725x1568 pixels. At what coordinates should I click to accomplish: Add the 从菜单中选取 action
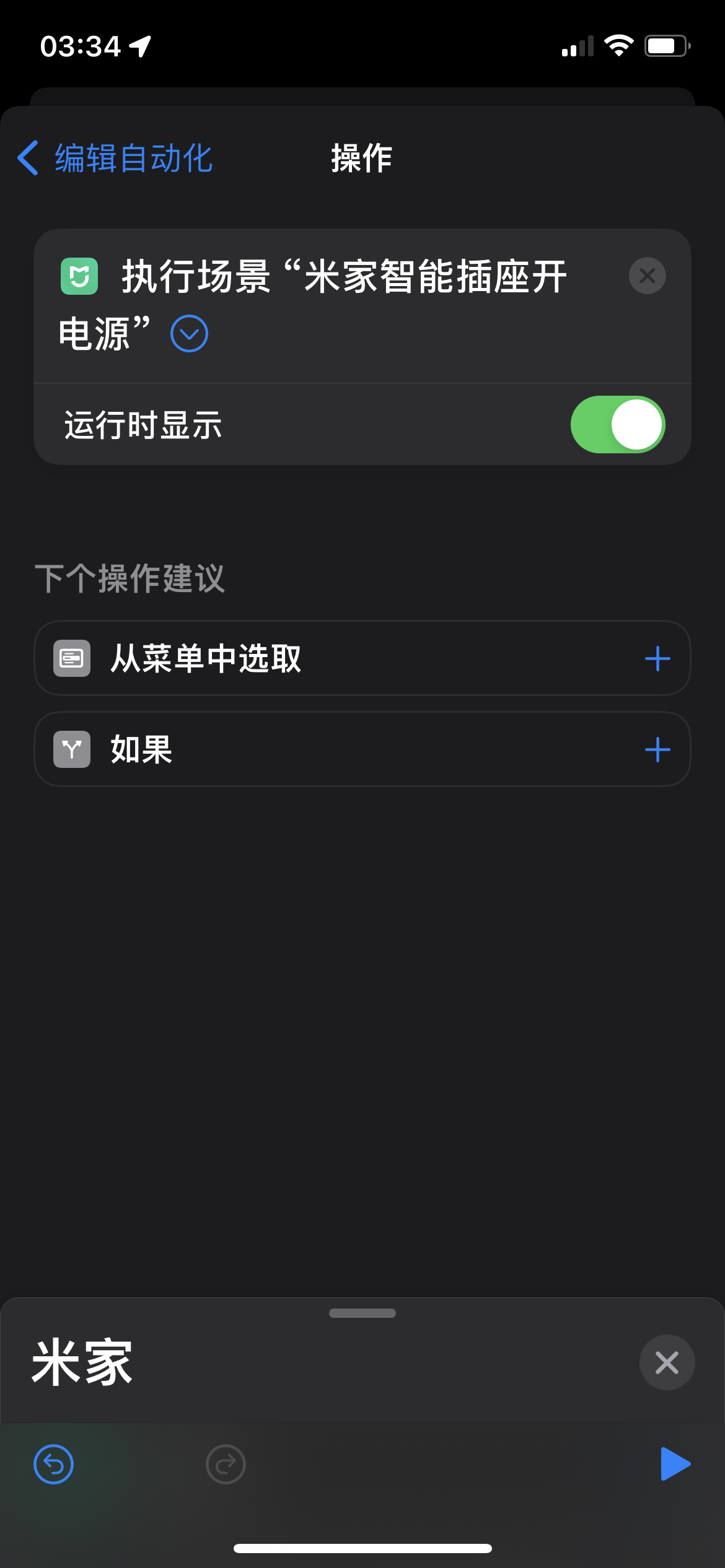tap(657, 658)
